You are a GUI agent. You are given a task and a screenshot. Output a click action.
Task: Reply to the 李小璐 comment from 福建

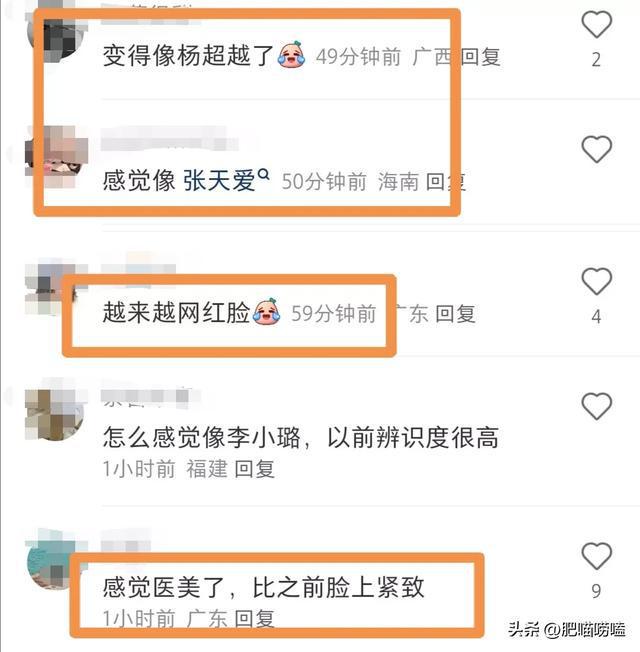click(254, 468)
